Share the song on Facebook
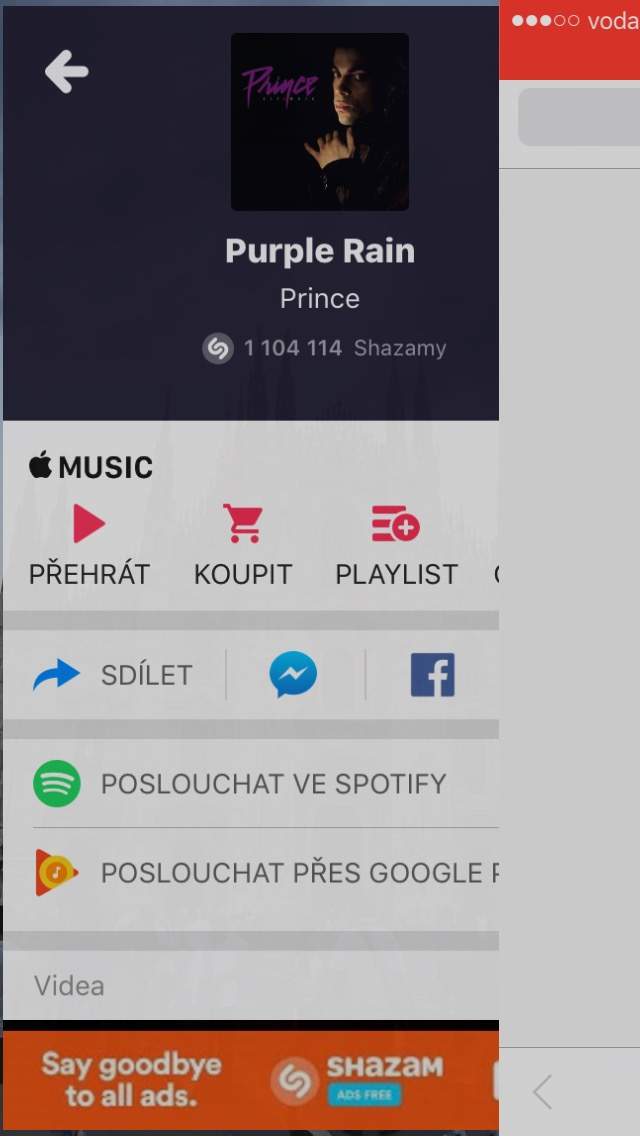 click(x=433, y=674)
